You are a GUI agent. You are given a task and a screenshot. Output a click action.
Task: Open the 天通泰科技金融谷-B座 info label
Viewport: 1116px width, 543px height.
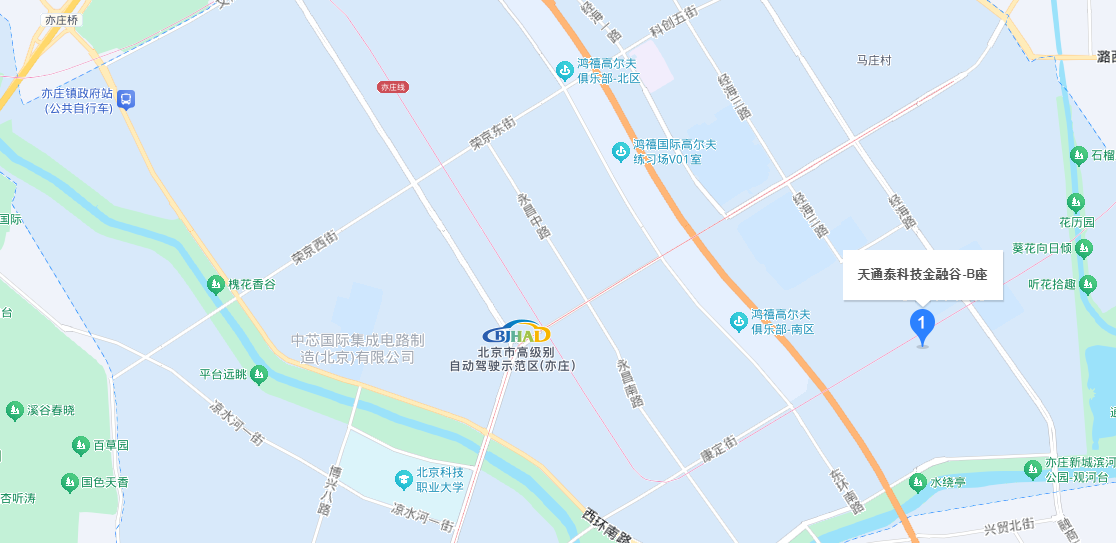pos(922,274)
